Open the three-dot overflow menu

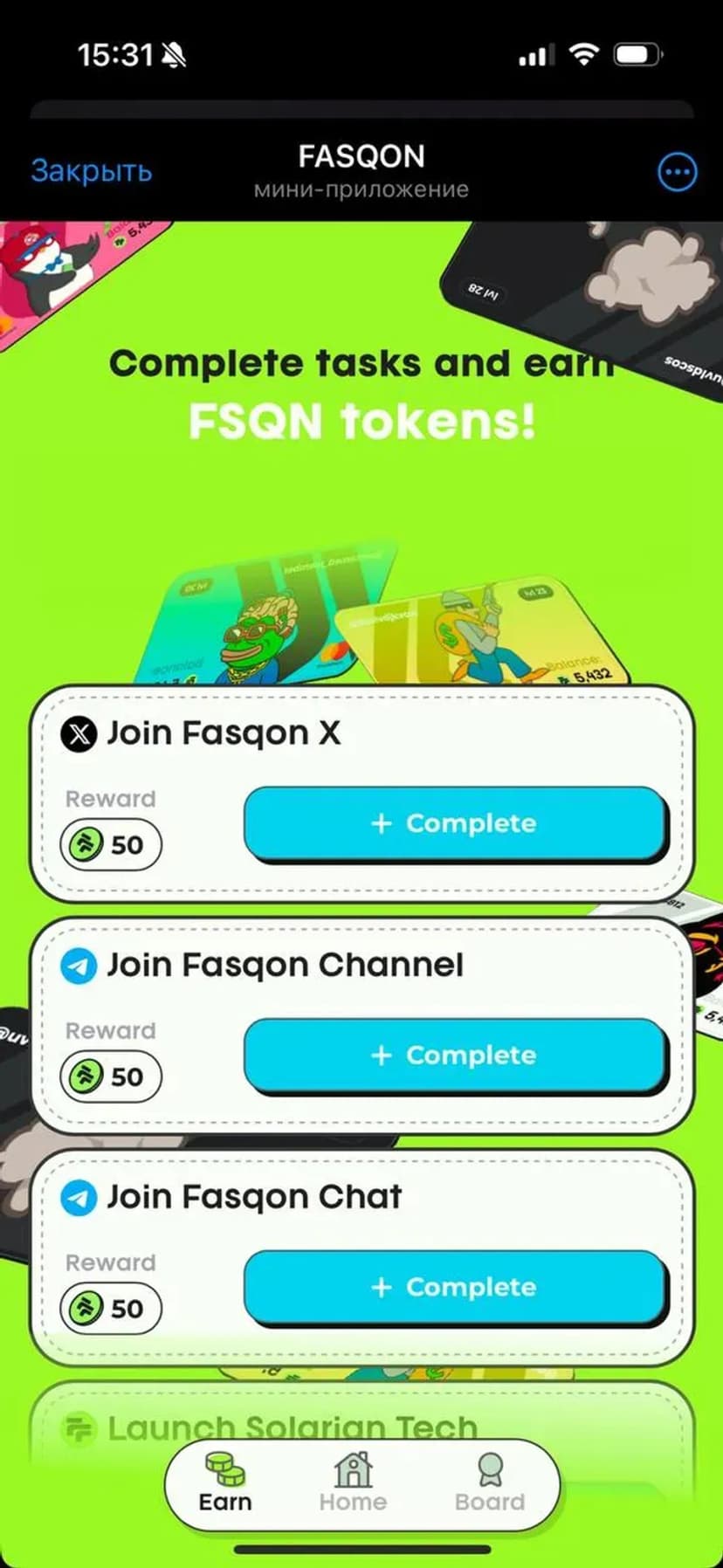pos(677,172)
